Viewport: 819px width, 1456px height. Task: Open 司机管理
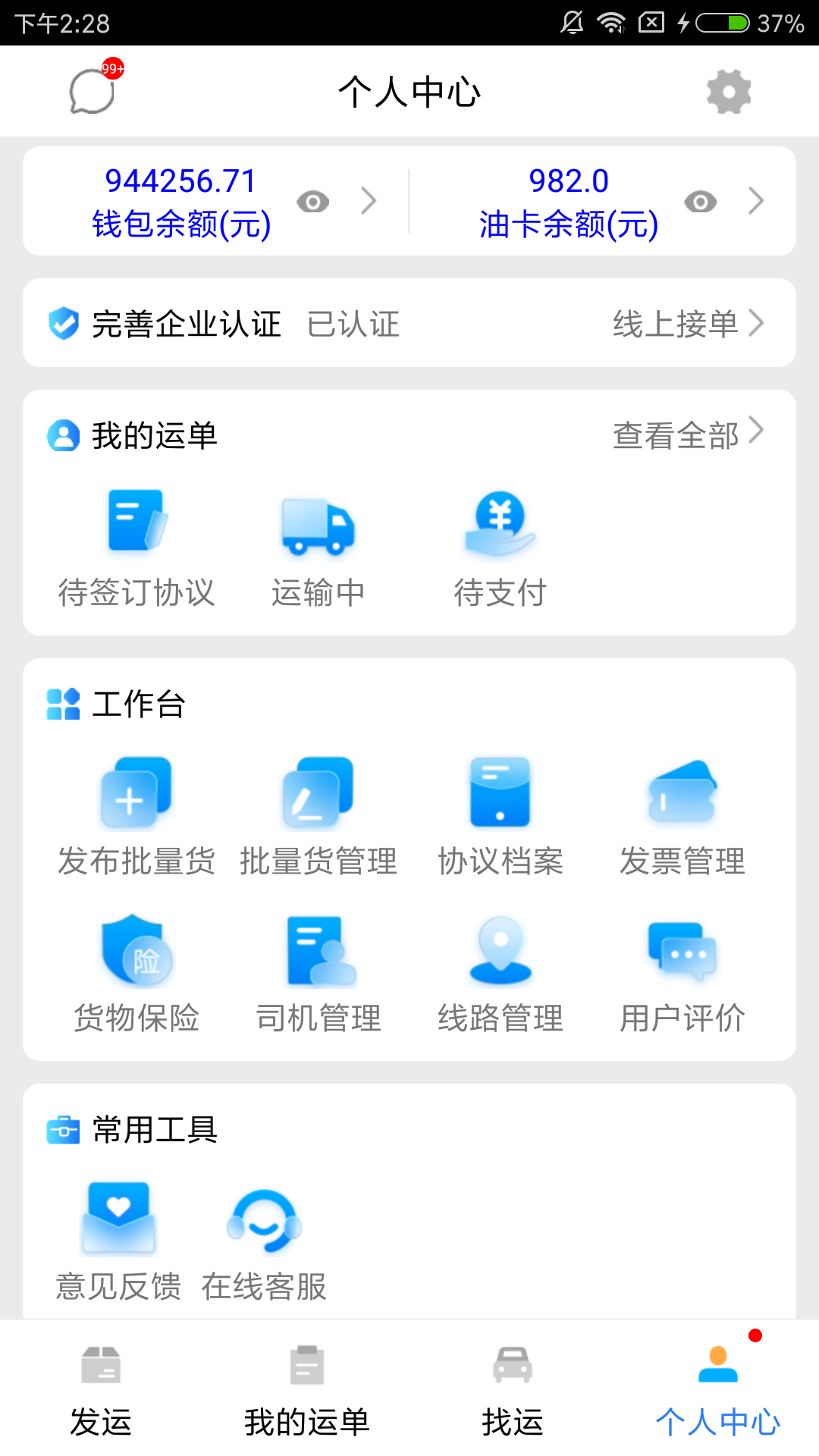[318, 974]
